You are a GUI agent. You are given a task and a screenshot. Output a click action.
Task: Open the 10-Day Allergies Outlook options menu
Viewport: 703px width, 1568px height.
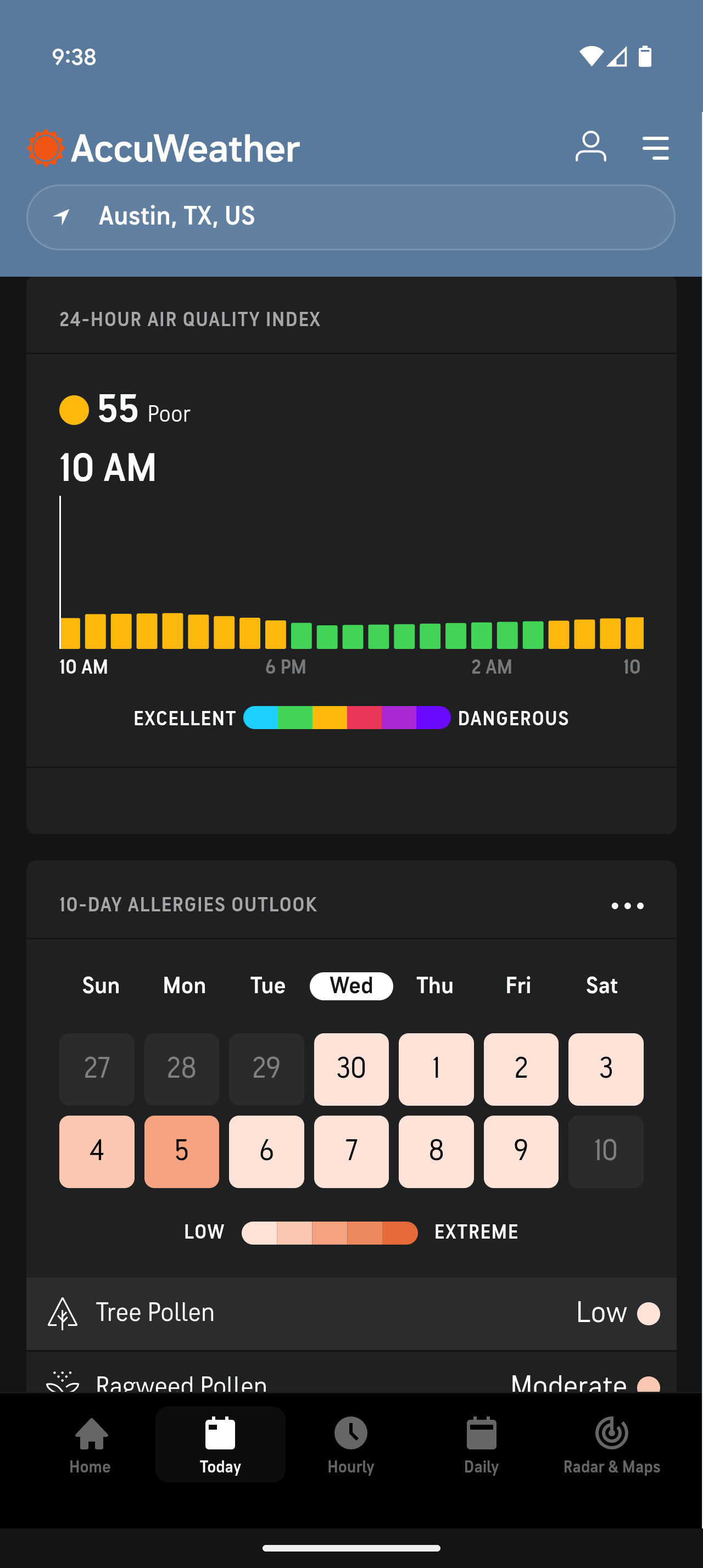(627, 906)
